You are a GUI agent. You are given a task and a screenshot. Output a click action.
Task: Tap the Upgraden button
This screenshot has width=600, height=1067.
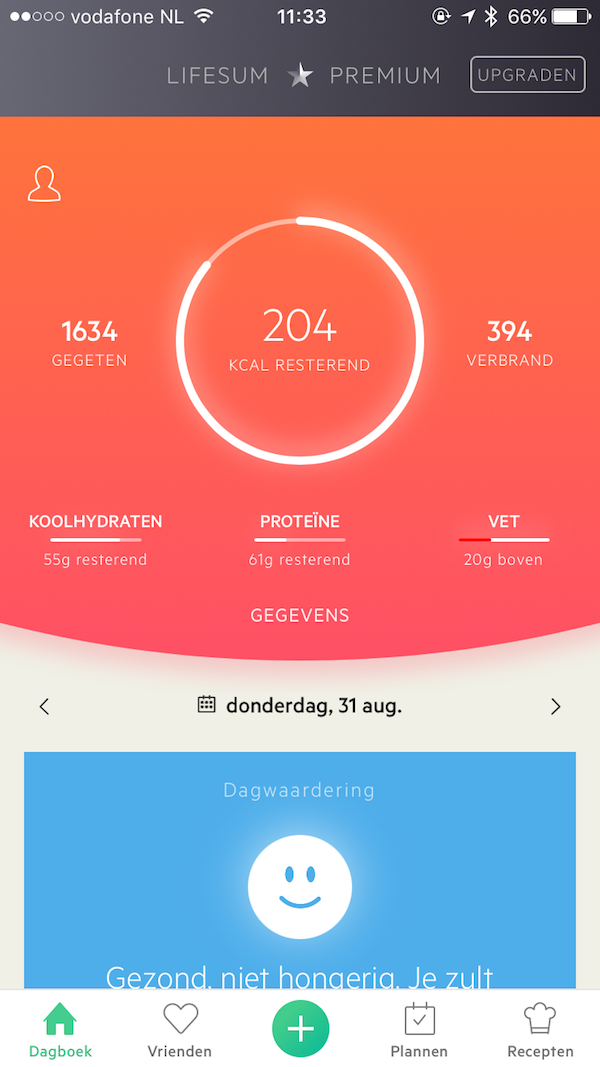527,74
